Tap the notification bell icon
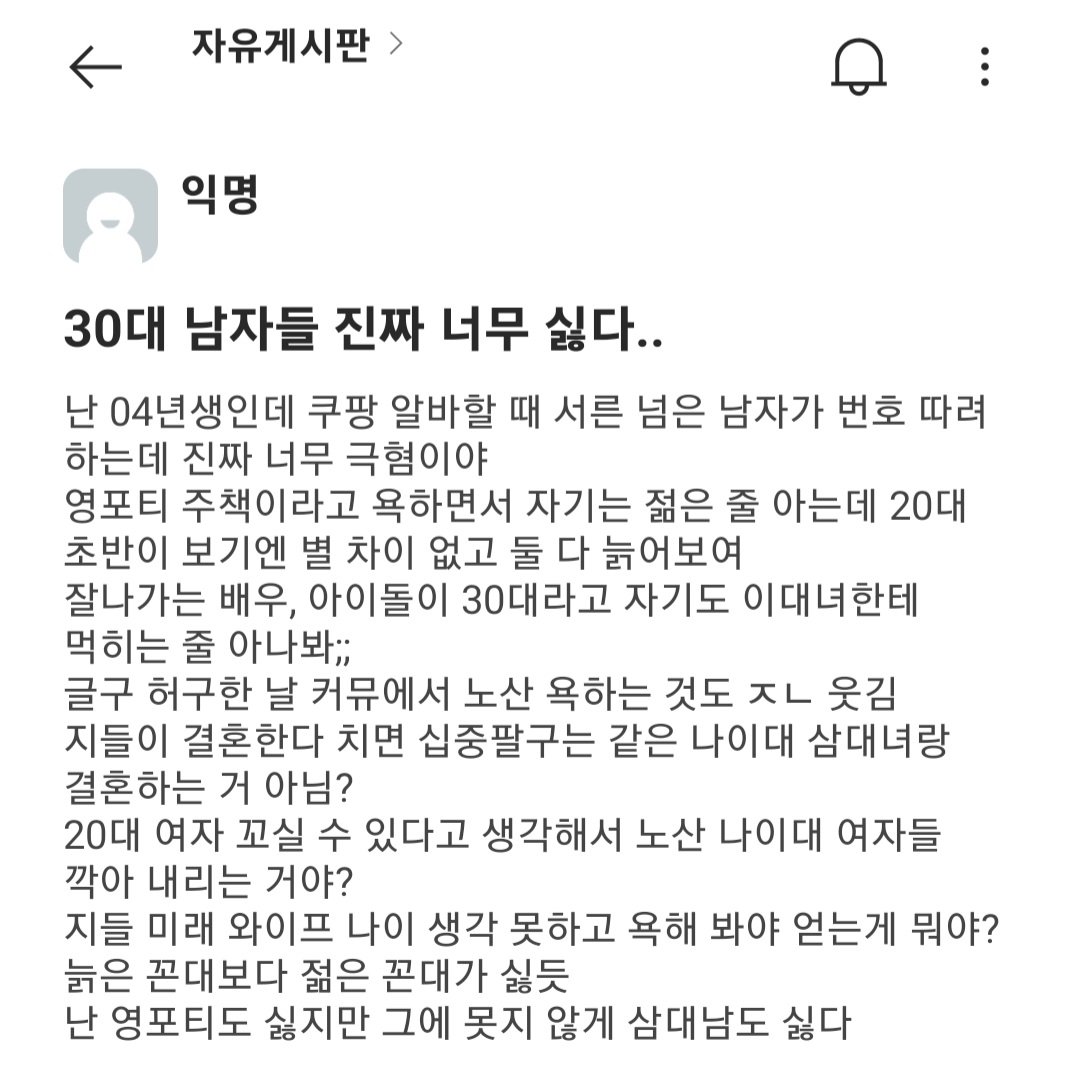 [x=858, y=67]
